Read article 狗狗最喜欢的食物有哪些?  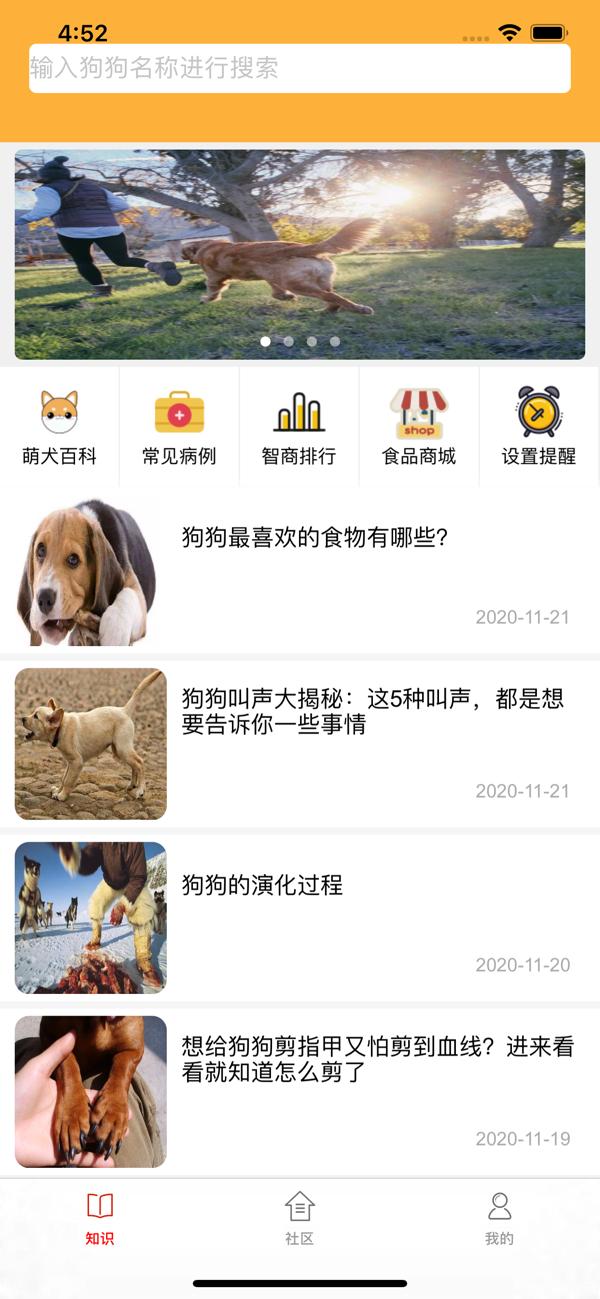[314, 538]
